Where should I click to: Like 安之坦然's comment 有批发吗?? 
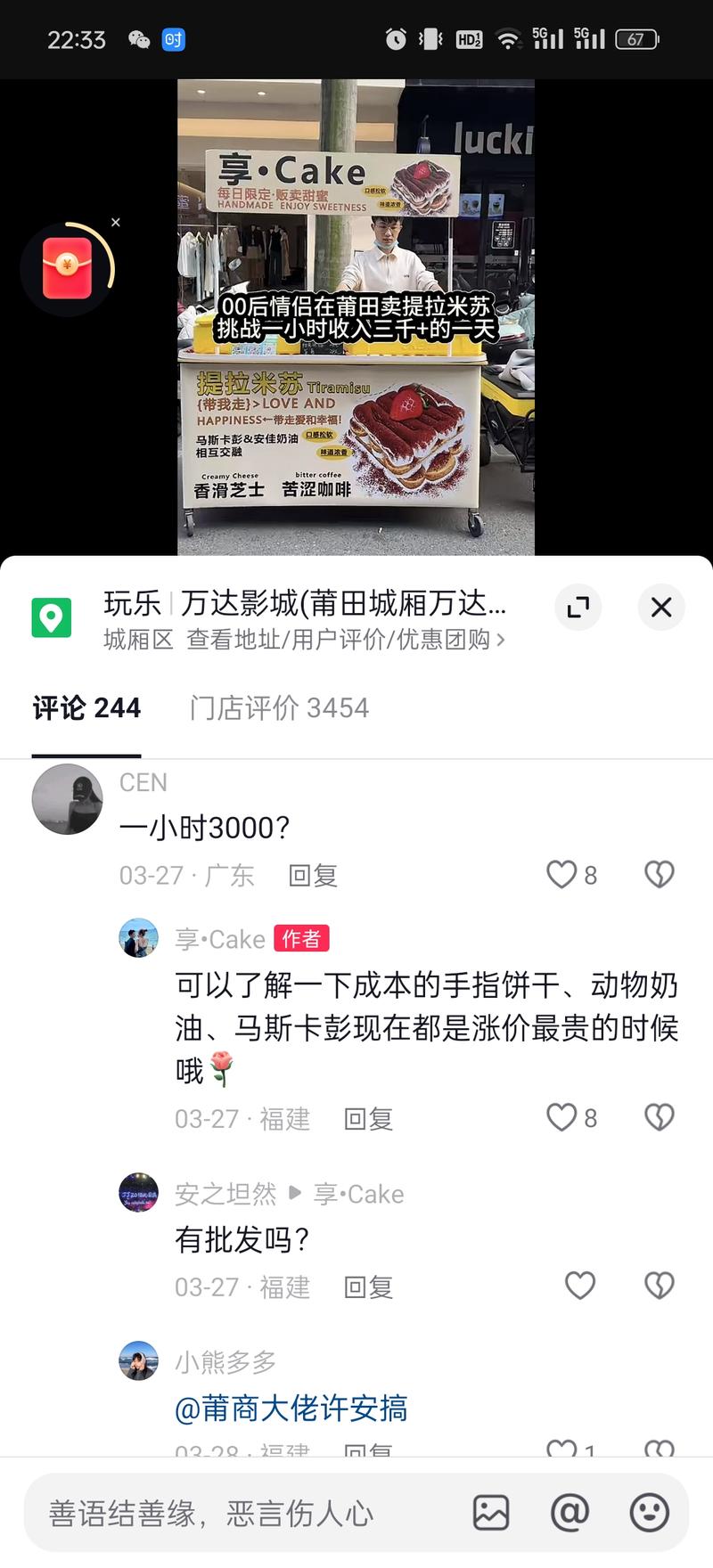click(580, 1286)
